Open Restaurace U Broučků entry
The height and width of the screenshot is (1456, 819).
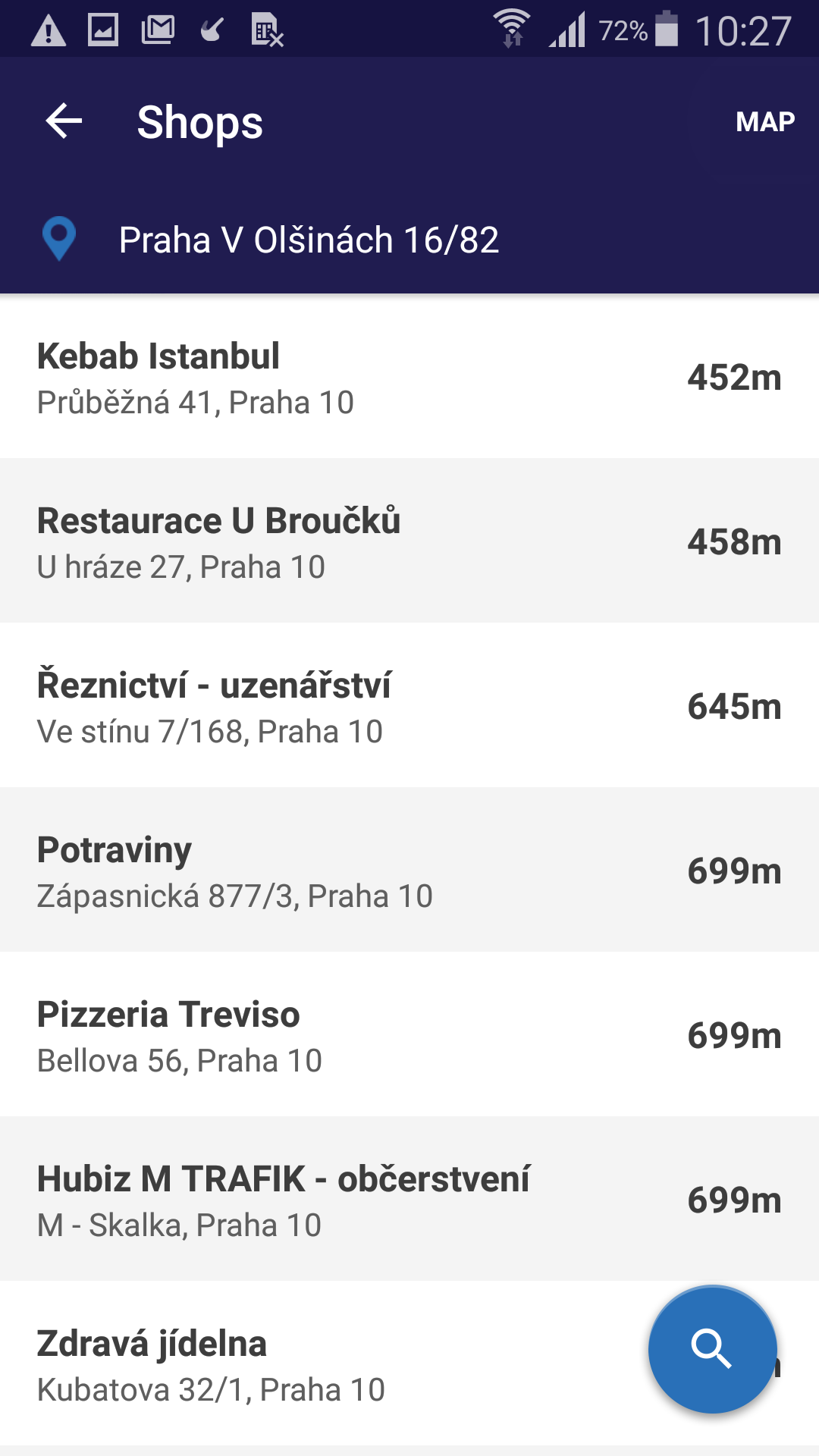[x=409, y=541]
